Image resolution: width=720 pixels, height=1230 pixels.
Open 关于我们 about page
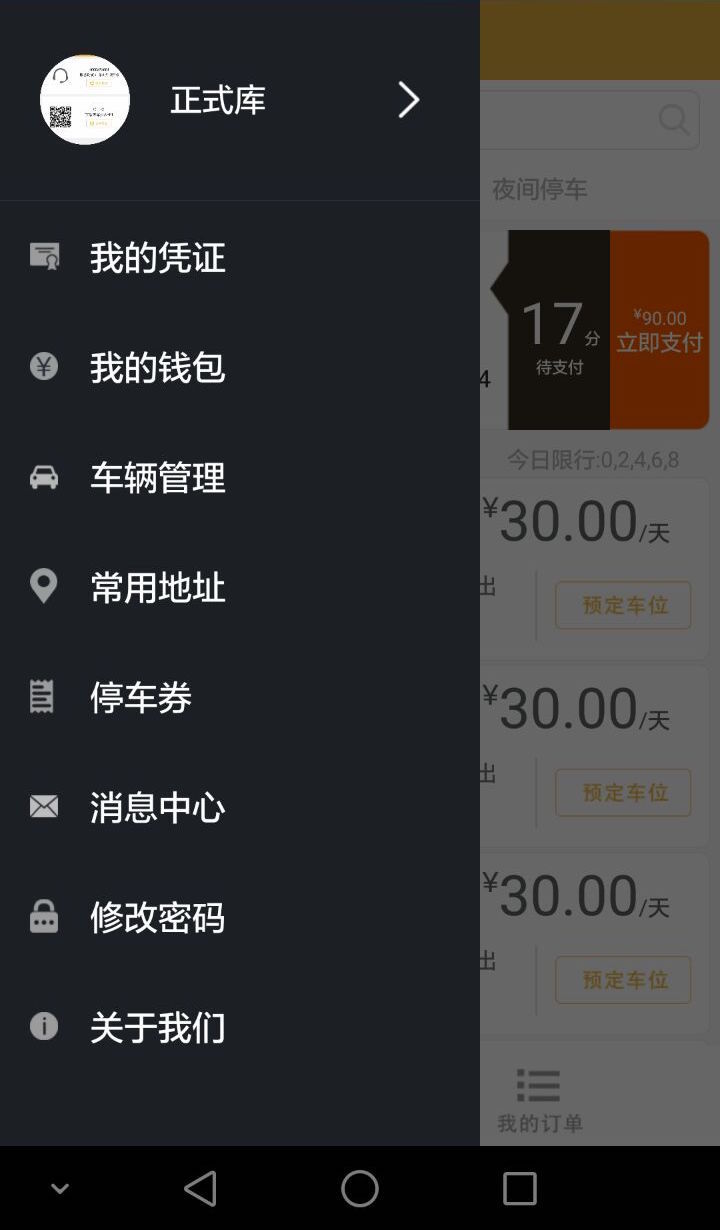(157, 1027)
